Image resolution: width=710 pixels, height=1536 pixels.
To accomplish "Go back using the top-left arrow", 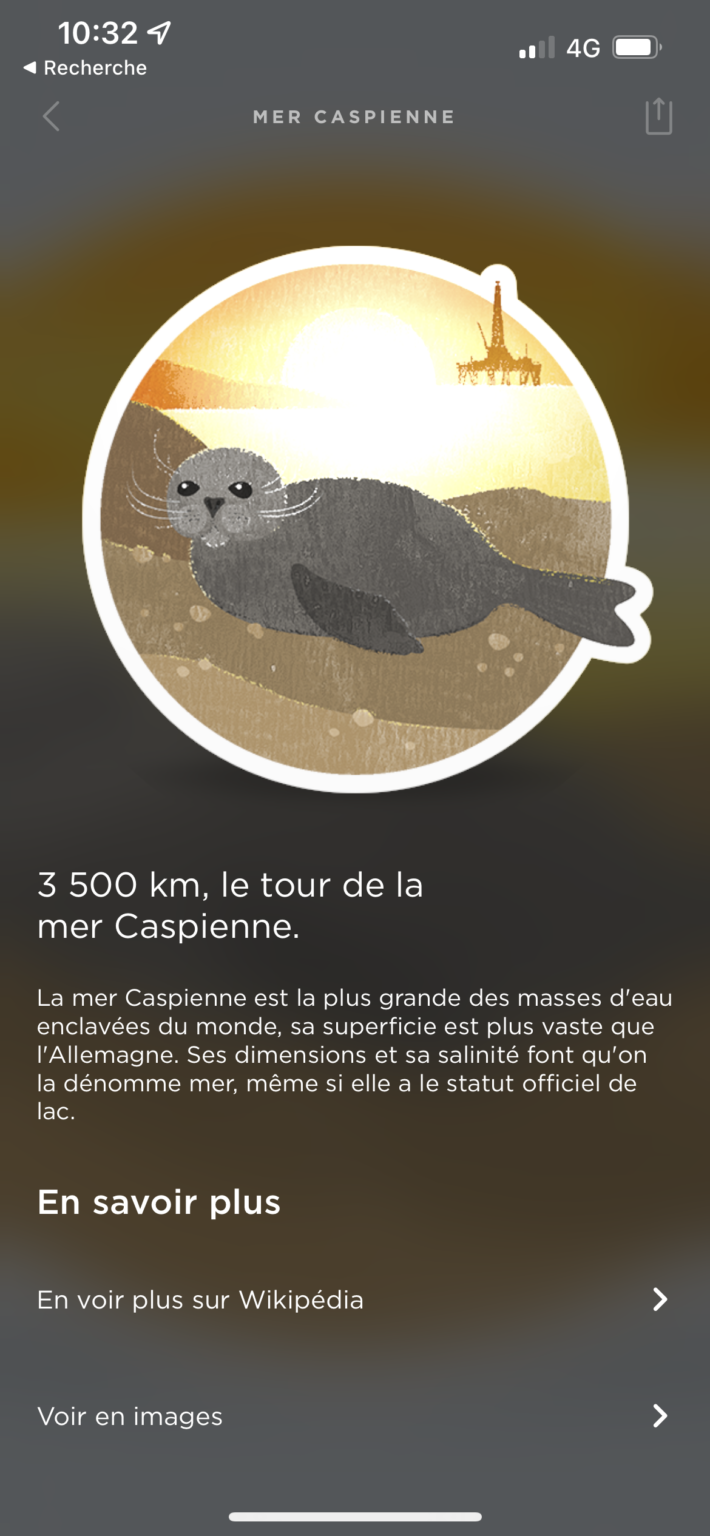I will pos(51,117).
